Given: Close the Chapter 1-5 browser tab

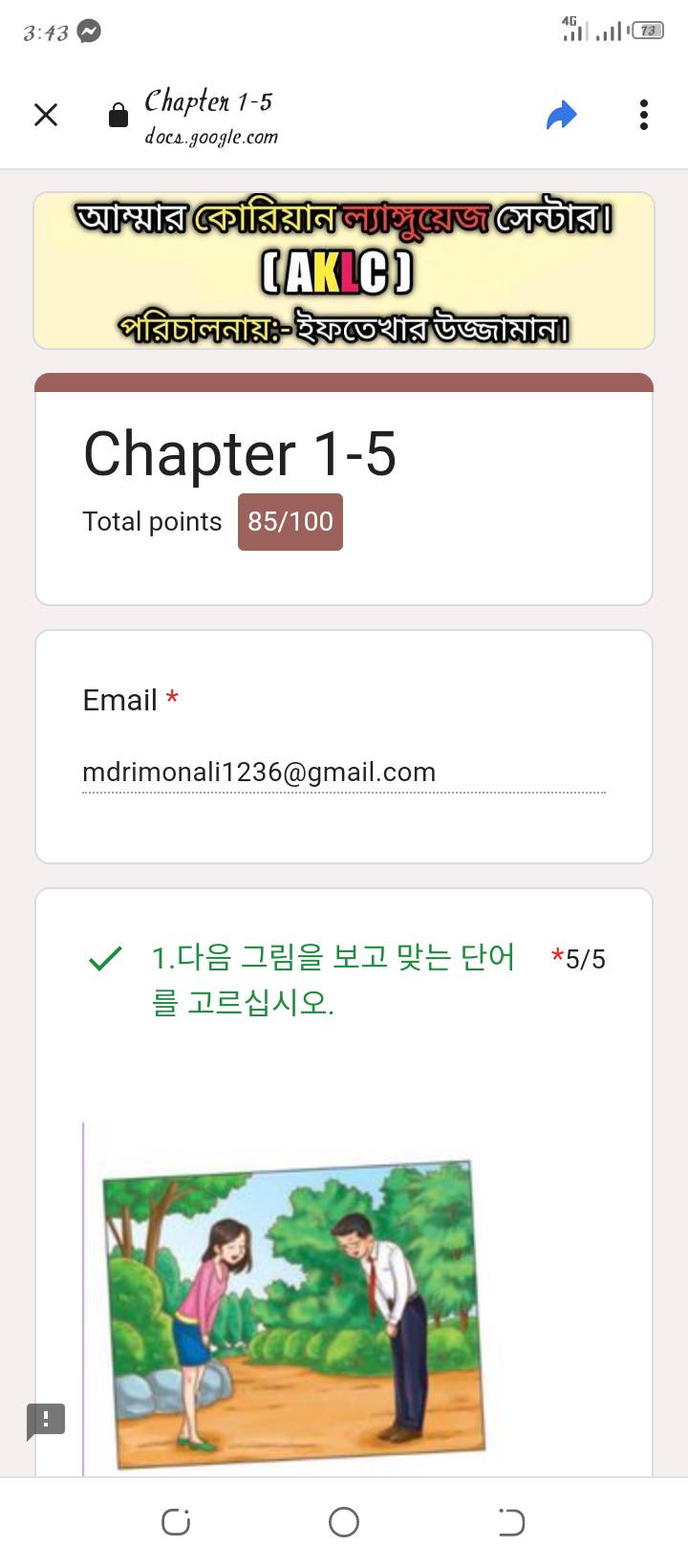Looking at the screenshot, I should (x=46, y=116).
